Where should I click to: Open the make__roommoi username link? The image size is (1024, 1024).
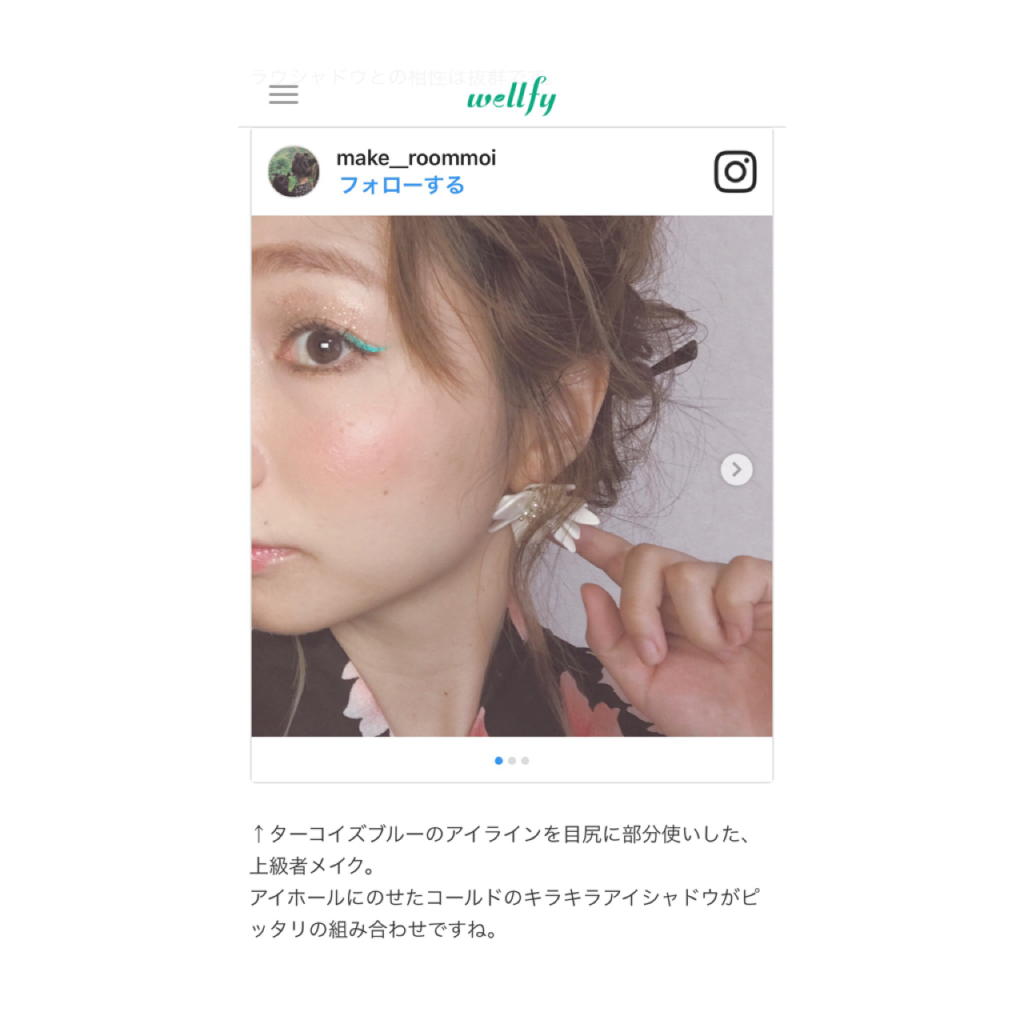(x=416, y=158)
